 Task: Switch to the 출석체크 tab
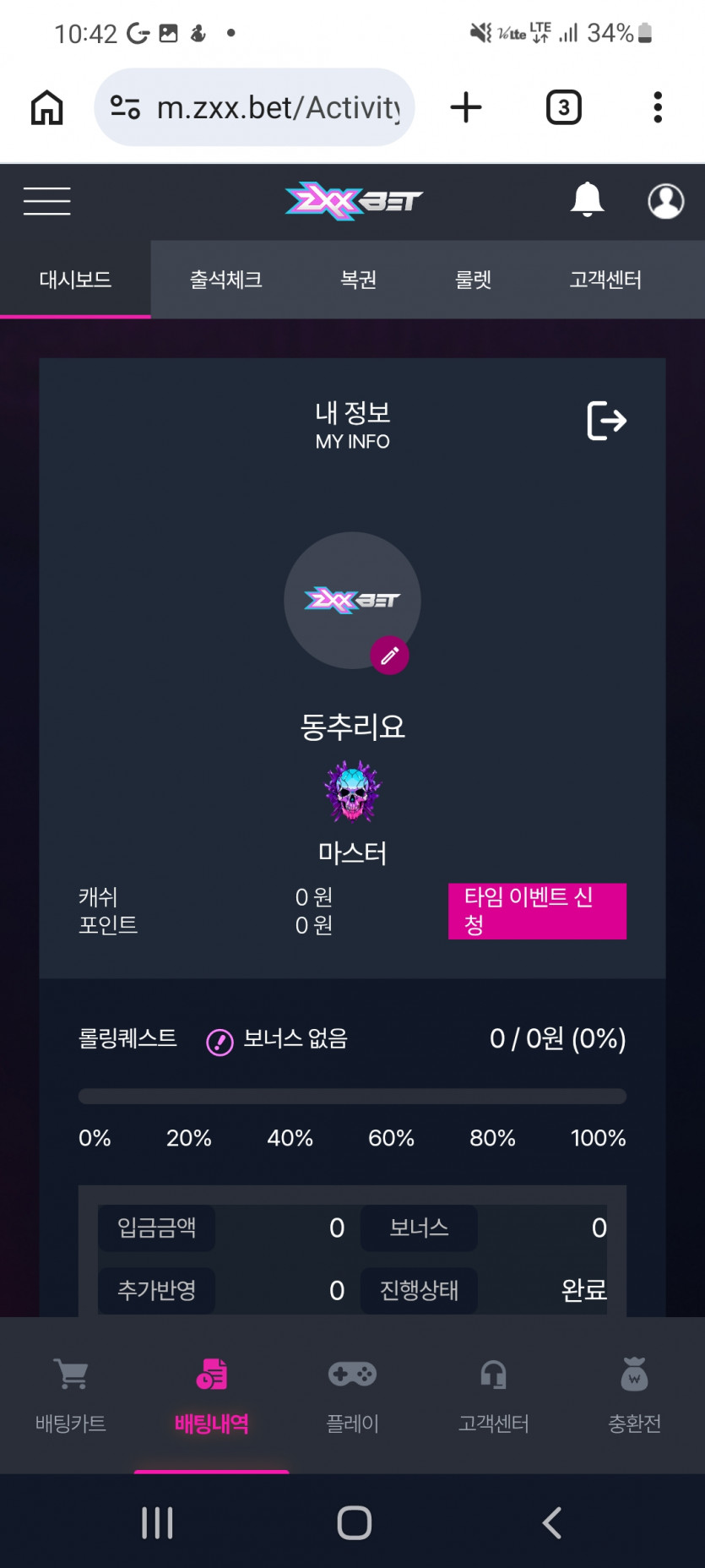pyautogui.click(x=225, y=280)
